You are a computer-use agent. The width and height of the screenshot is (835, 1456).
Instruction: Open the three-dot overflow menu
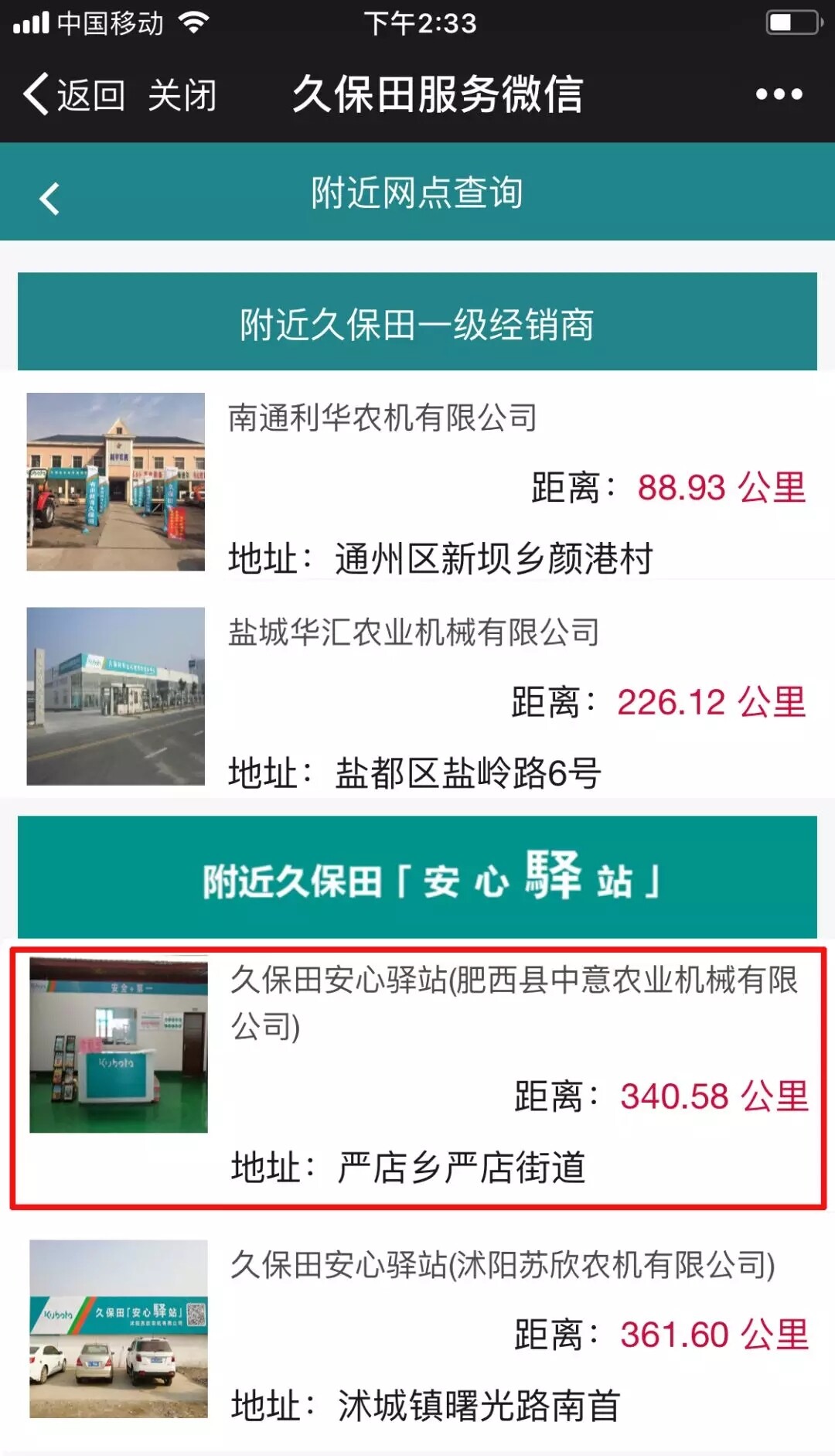tap(779, 94)
